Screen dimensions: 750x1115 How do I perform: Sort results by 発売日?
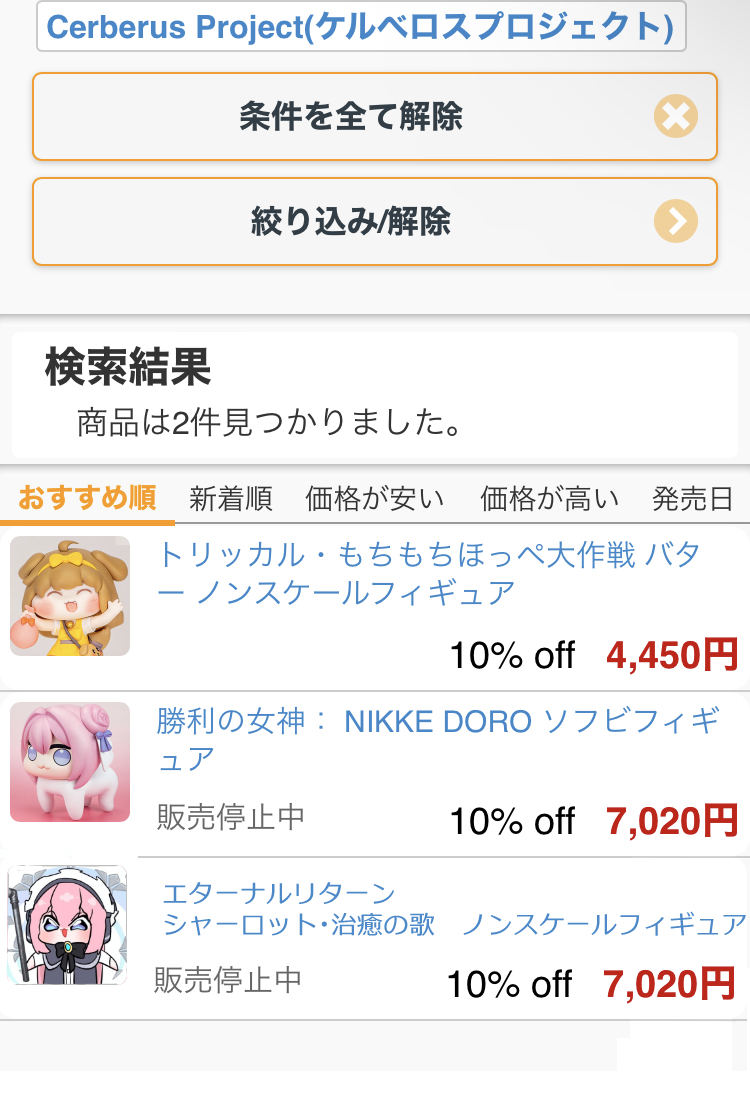(x=693, y=498)
